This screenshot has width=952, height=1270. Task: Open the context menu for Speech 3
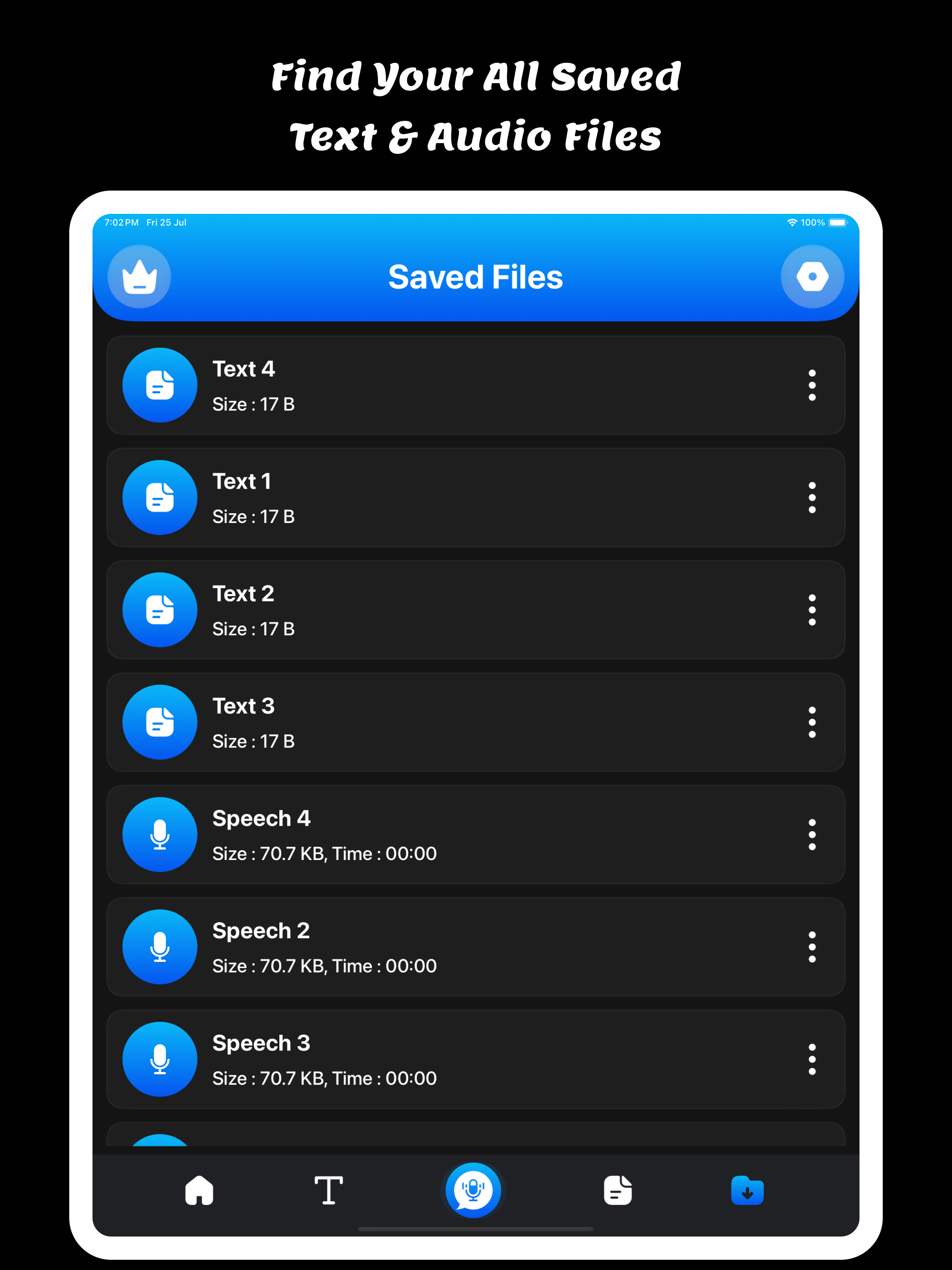point(812,1058)
